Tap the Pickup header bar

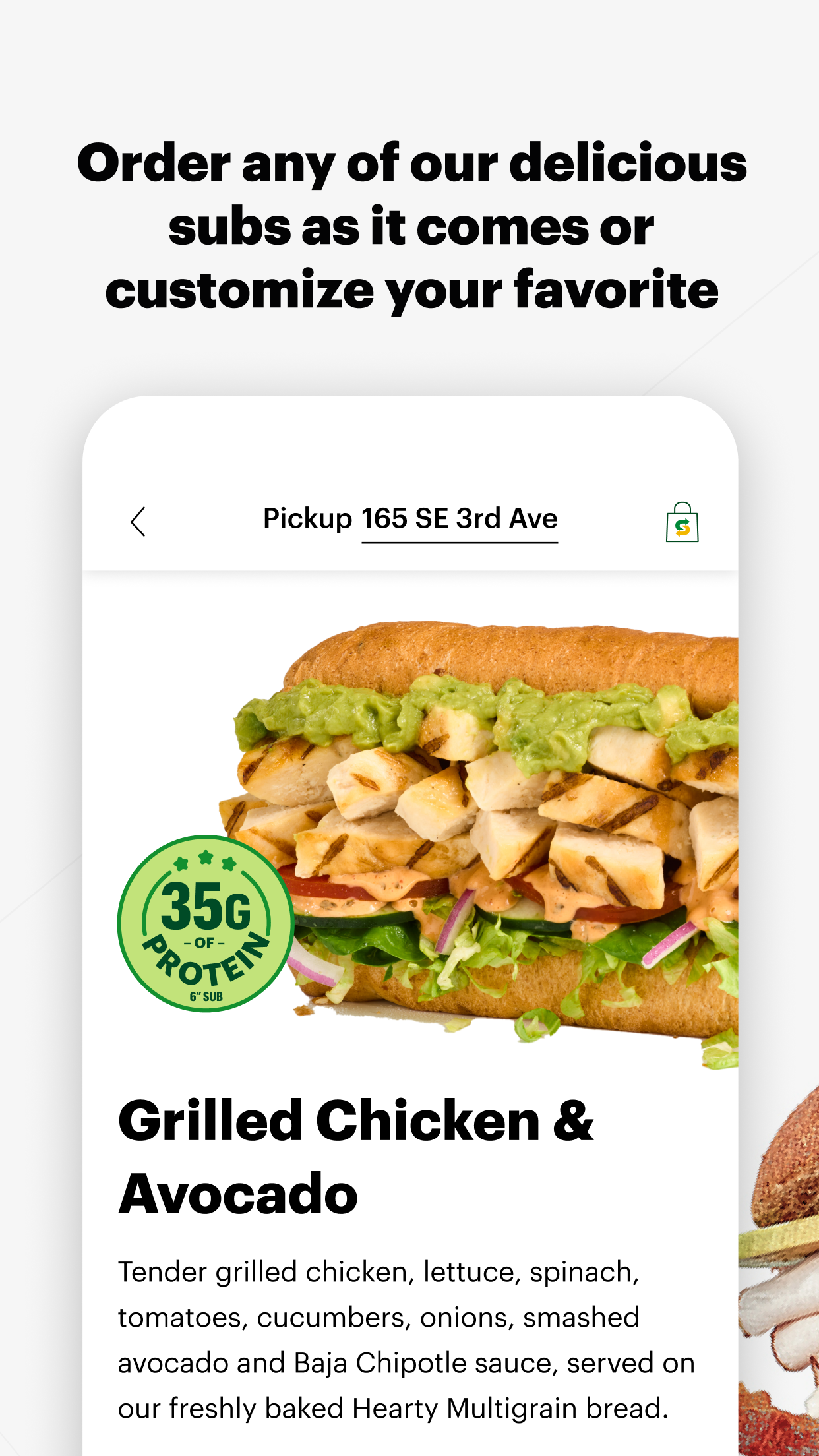409,521
